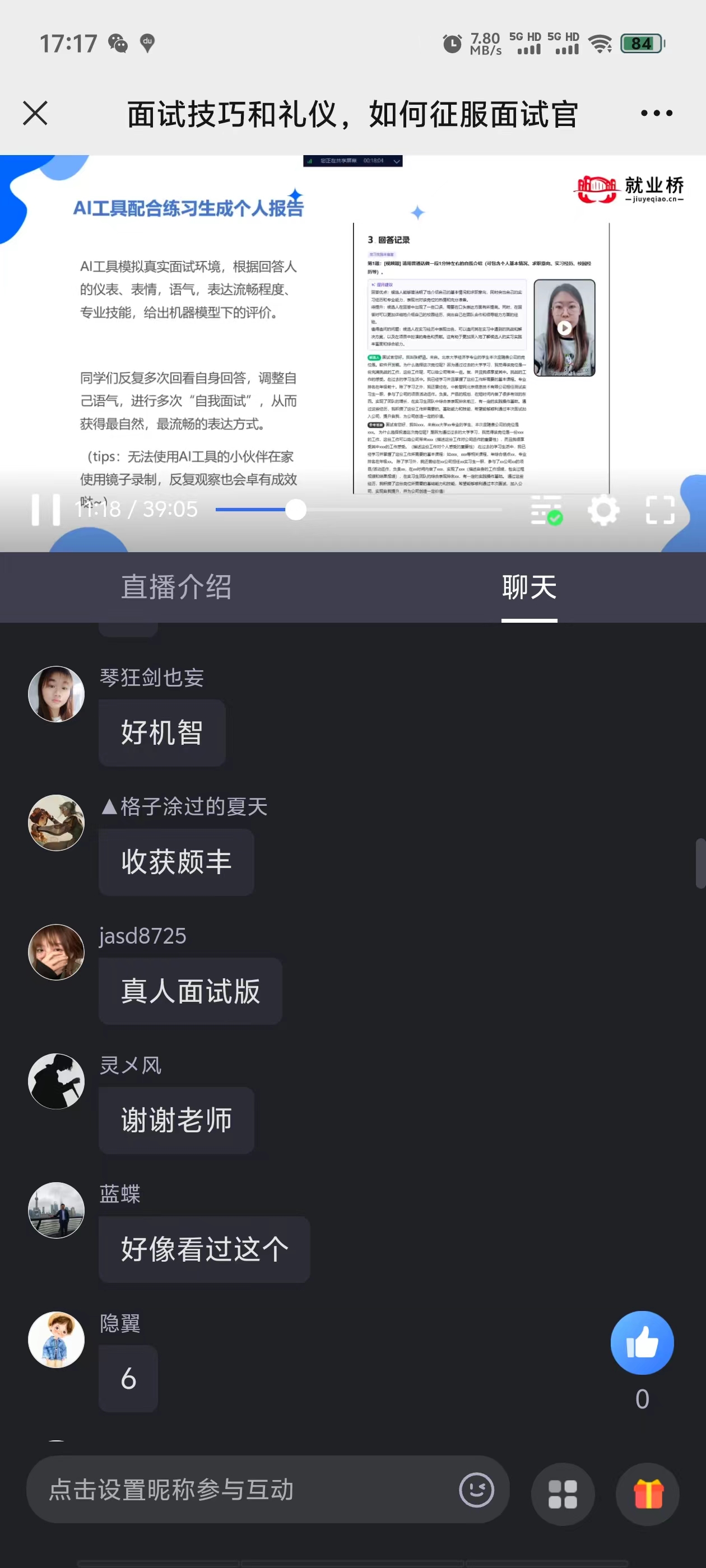706x1568 pixels.
Task: Select the 聊天 tab
Action: pyautogui.click(x=529, y=587)
